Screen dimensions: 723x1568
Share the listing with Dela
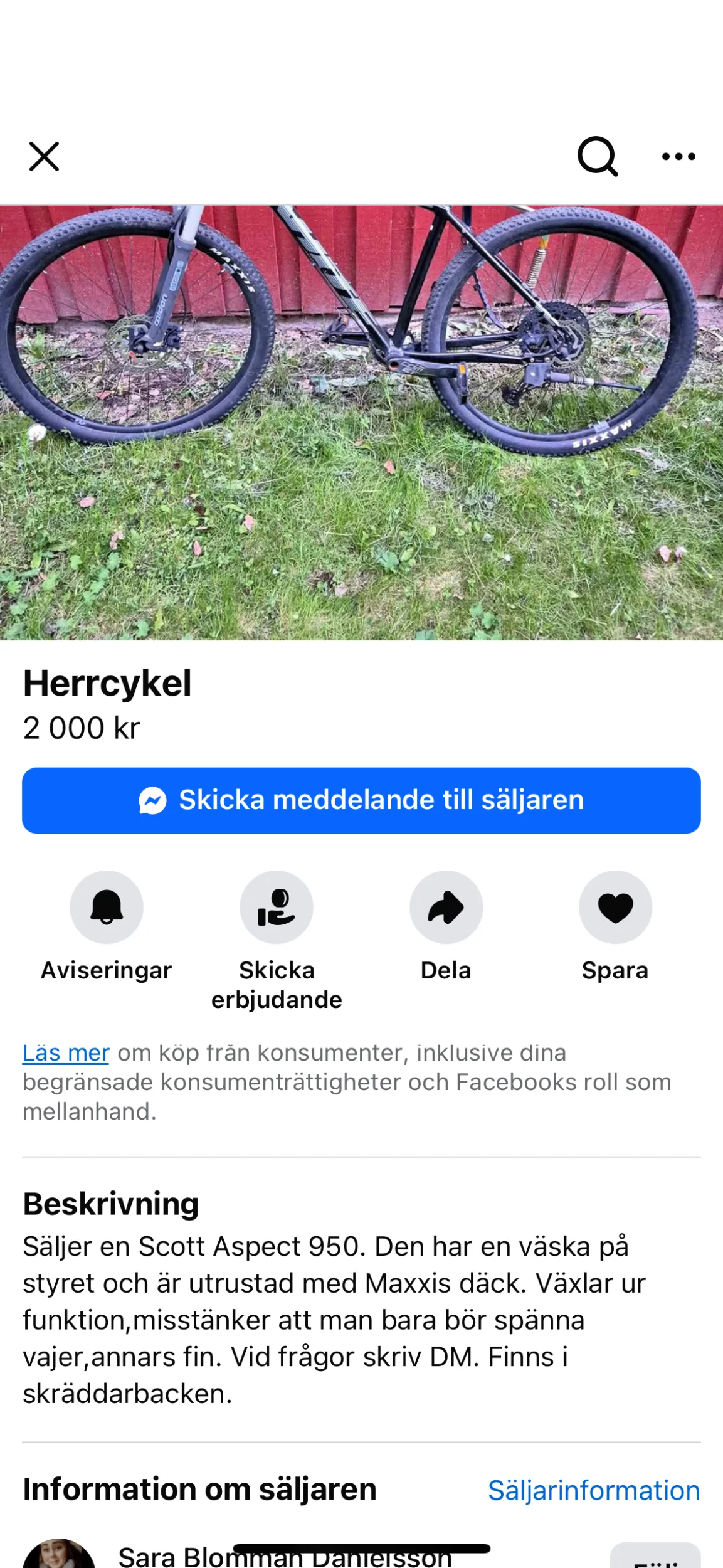pos(446,907)
